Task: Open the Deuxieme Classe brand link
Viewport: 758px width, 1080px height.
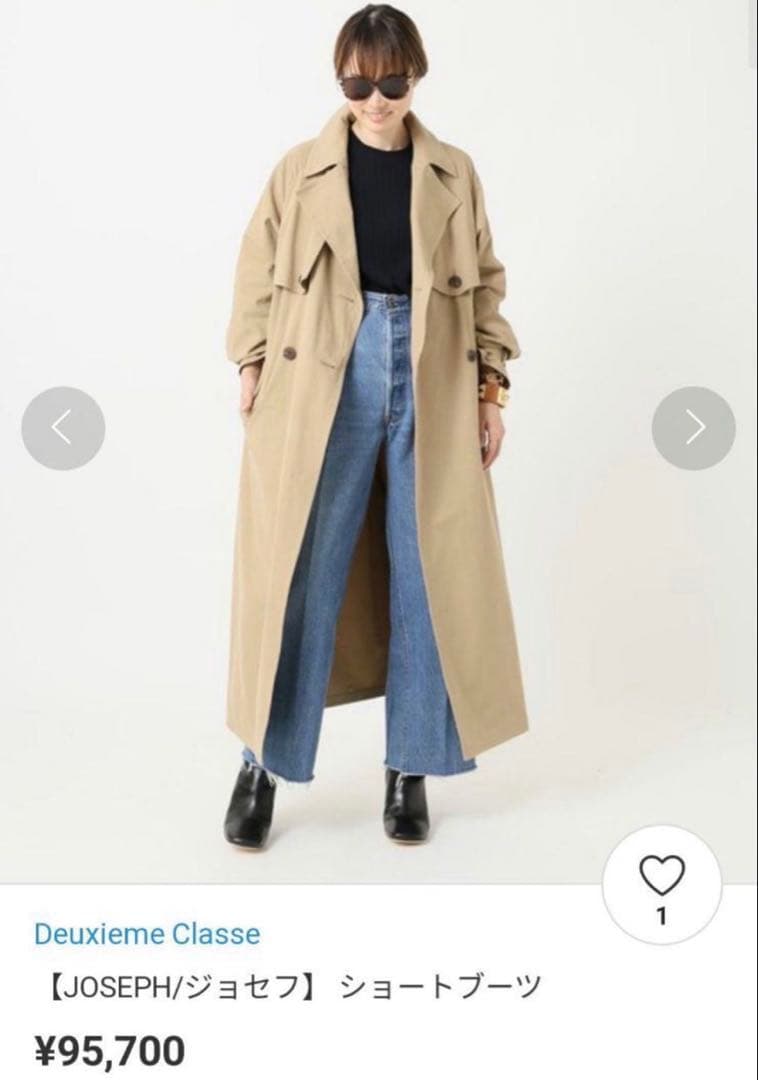Action: tap(147, 934)
